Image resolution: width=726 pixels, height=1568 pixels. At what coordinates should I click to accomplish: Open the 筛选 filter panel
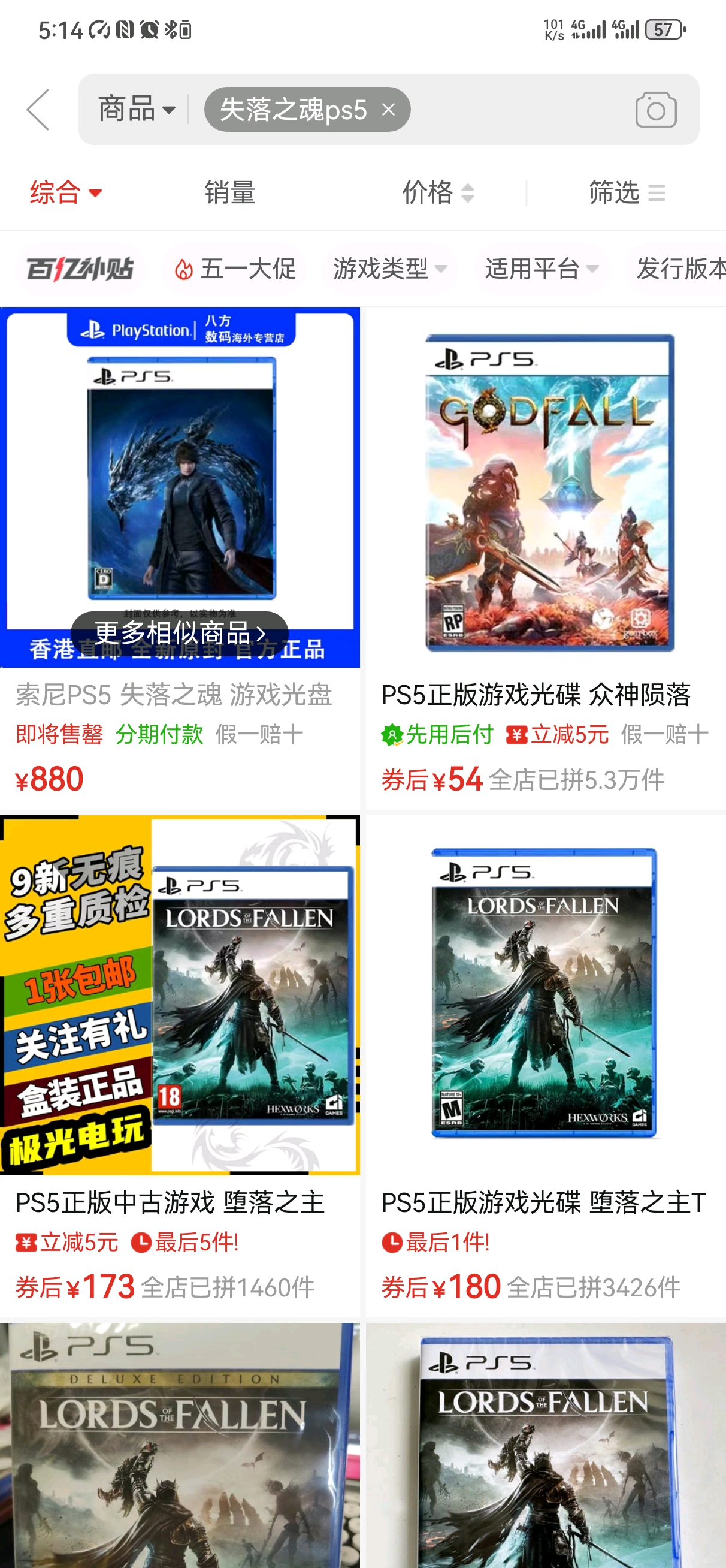626,193
